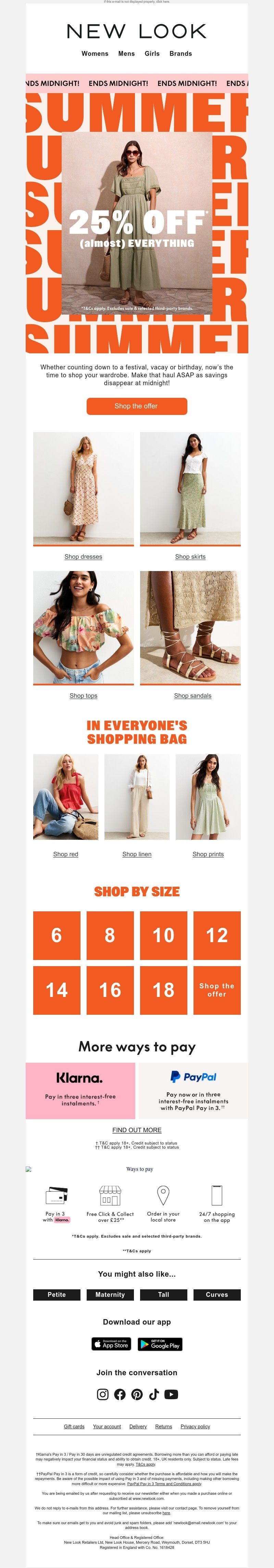
Task: Open New Look's Instagram icon
Action: pos(103,1394)
